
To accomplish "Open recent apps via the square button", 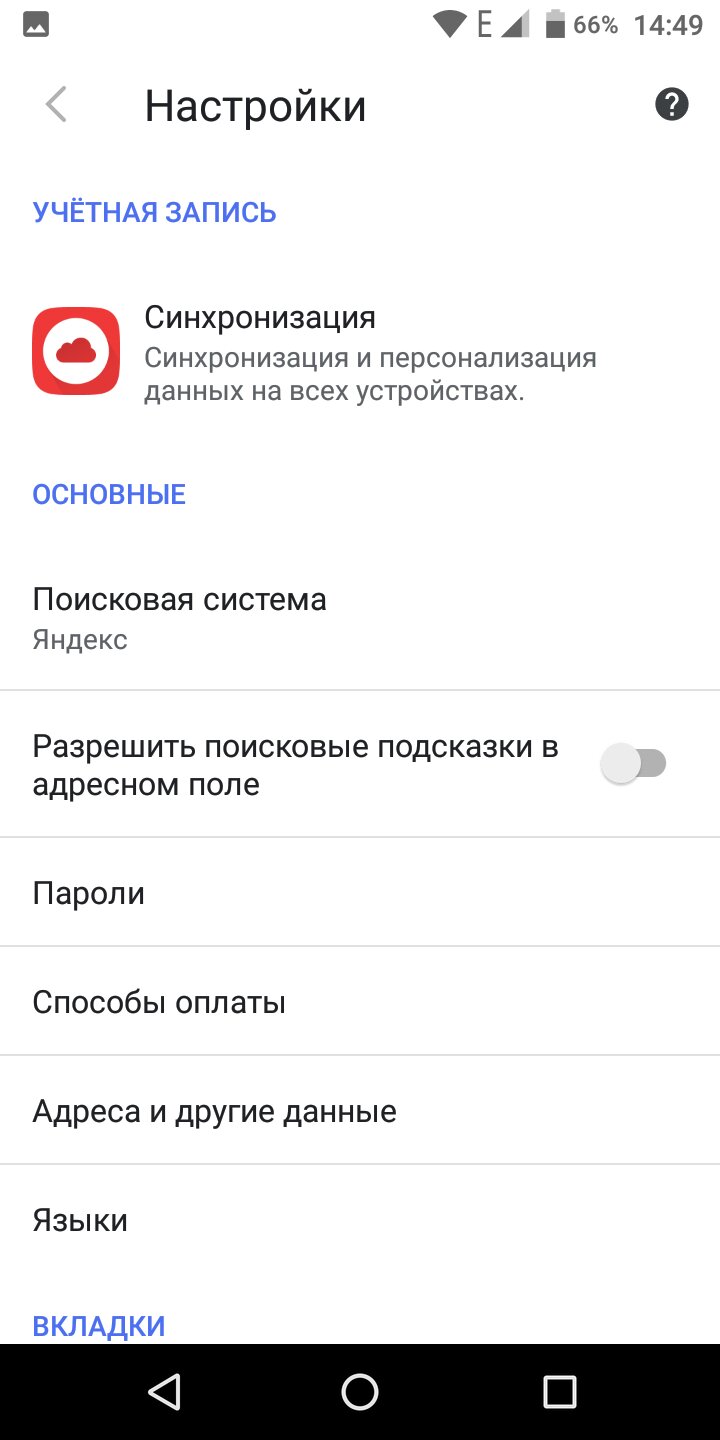I will click(559, 1391).
